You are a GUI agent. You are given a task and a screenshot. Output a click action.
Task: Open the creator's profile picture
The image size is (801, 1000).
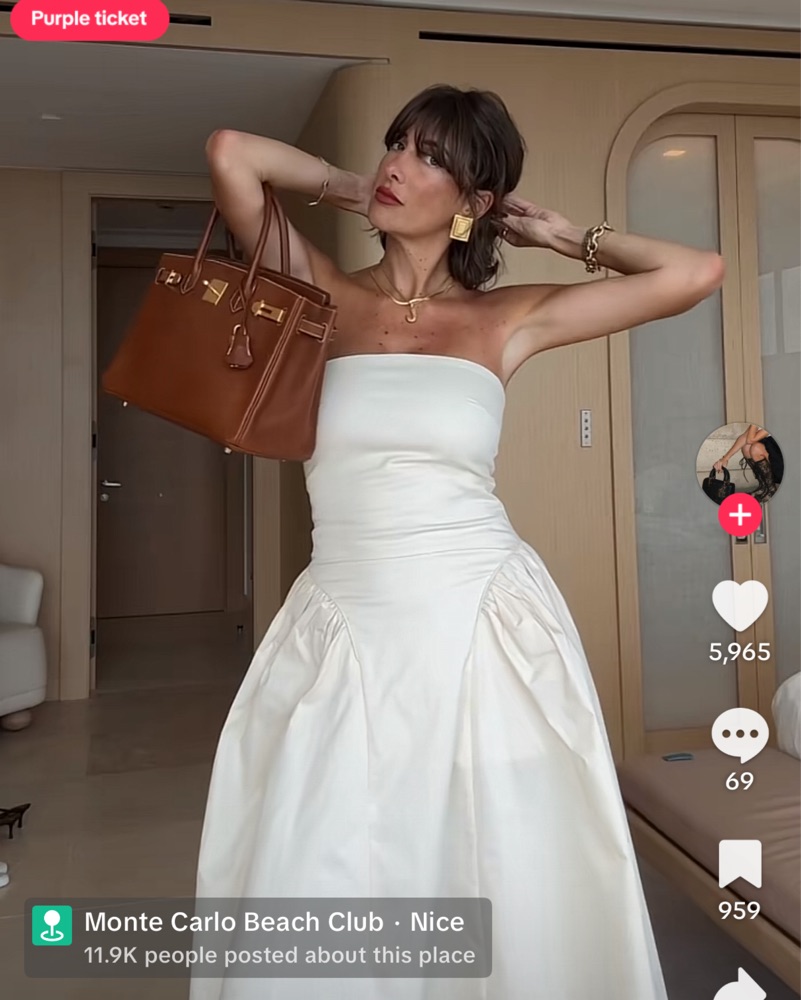coord(739,463)
